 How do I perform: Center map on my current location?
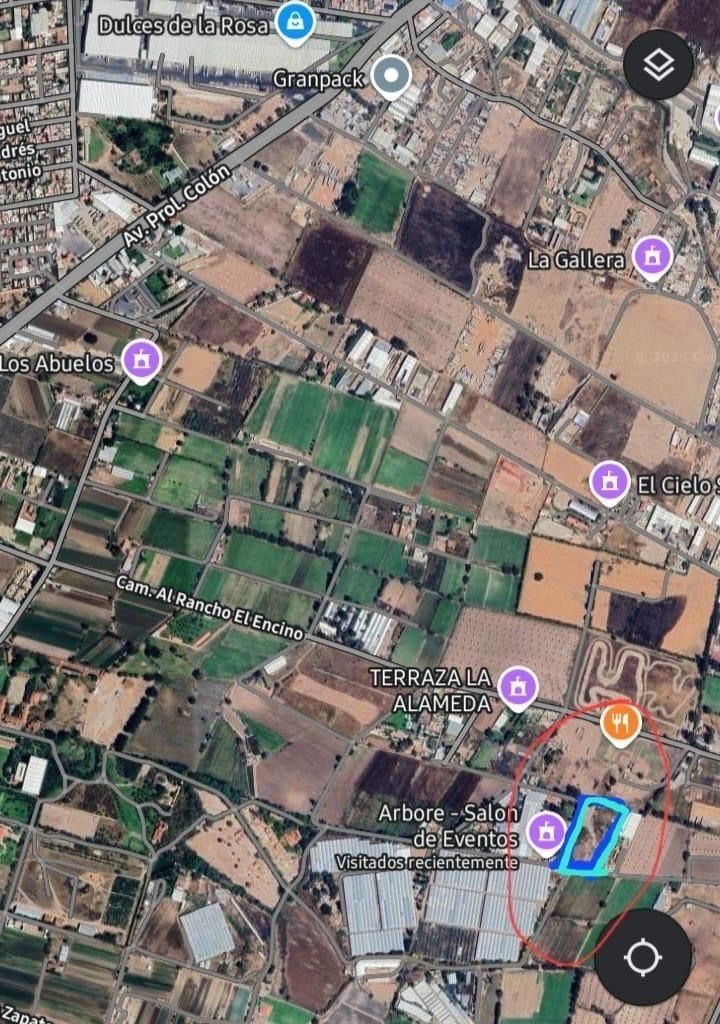coord(642,957)
